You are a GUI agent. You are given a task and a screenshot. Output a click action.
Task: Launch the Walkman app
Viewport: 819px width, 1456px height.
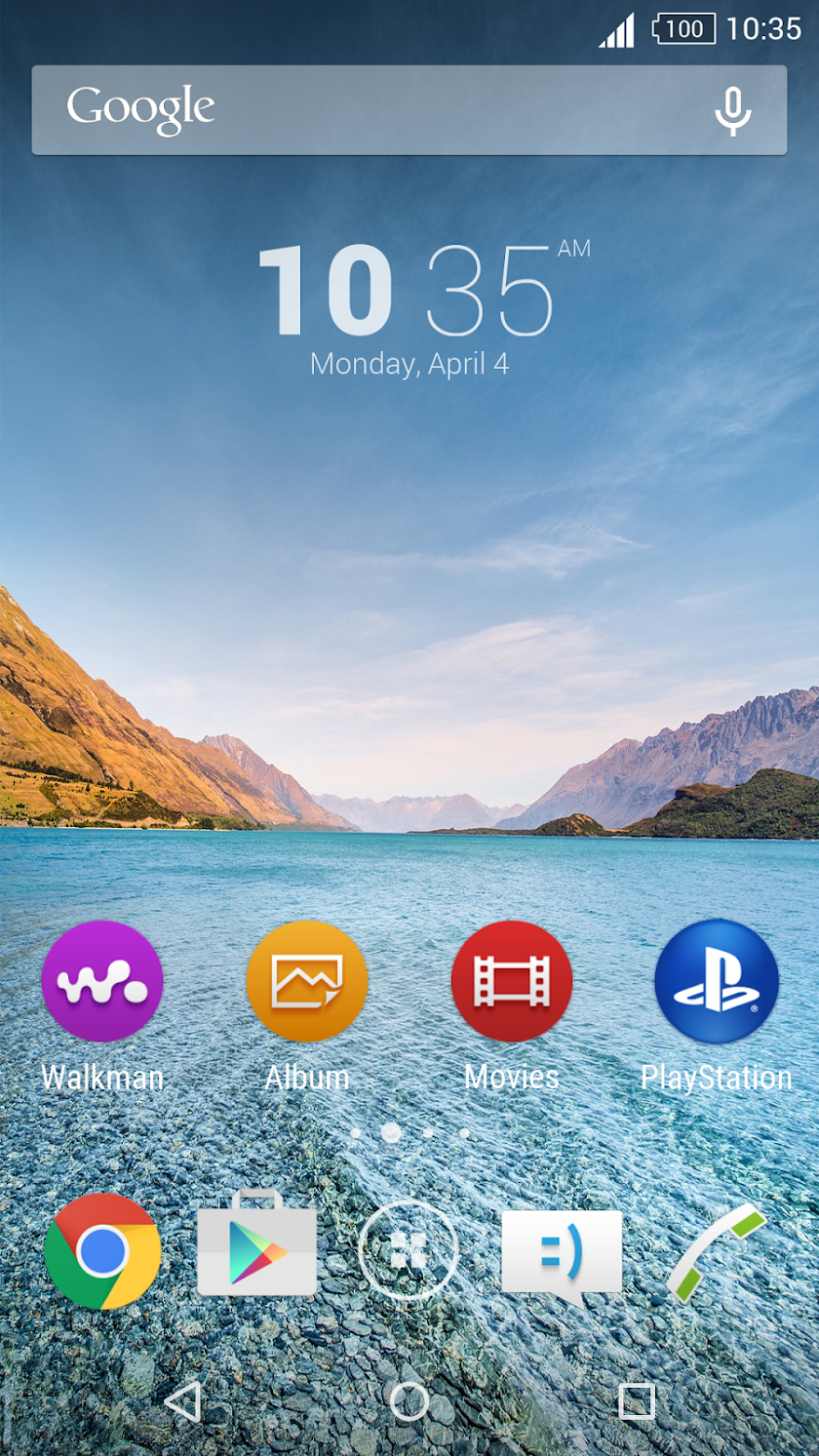(102, 981)
